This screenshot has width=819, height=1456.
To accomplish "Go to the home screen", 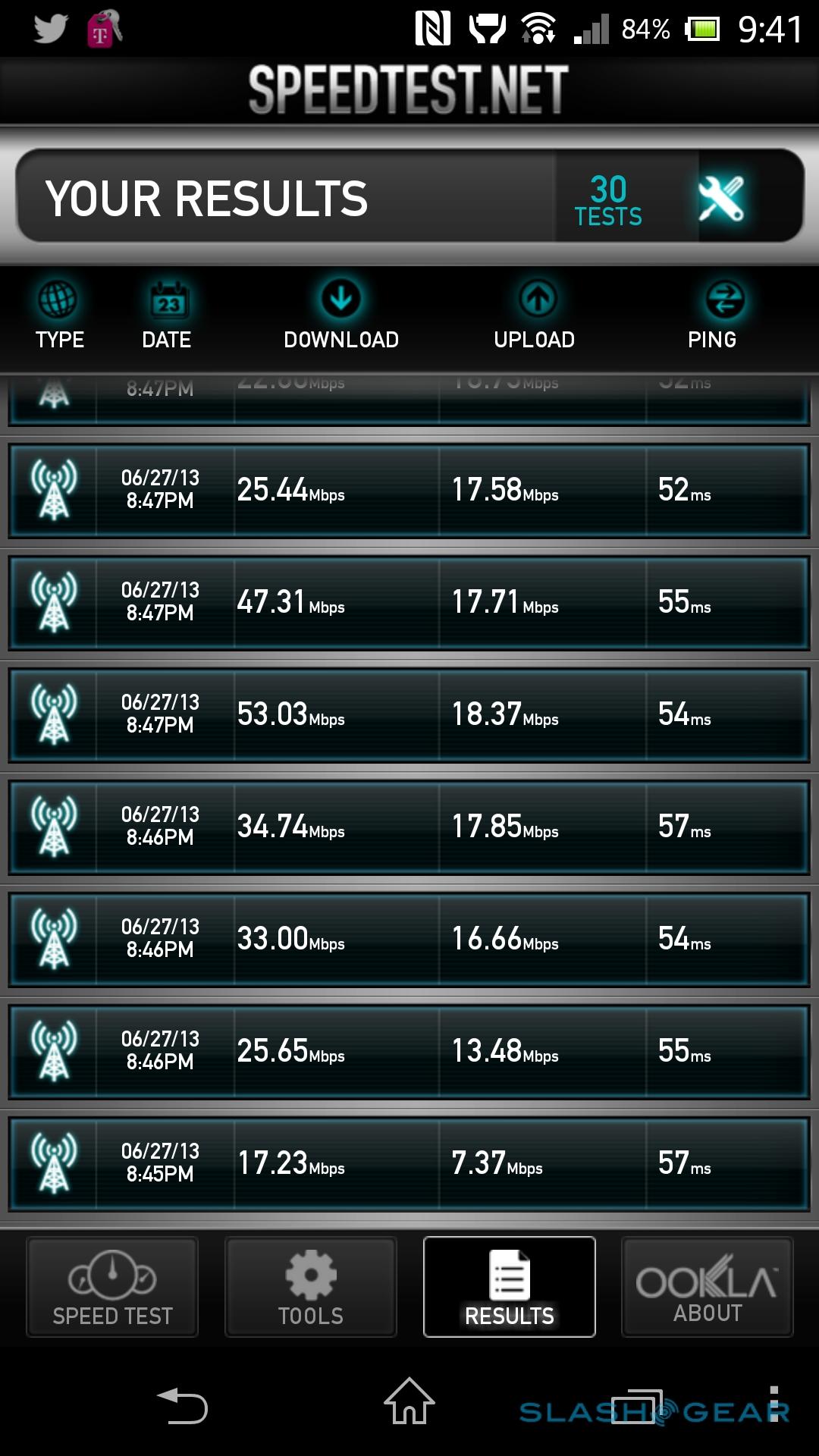I will [409, 1402].
